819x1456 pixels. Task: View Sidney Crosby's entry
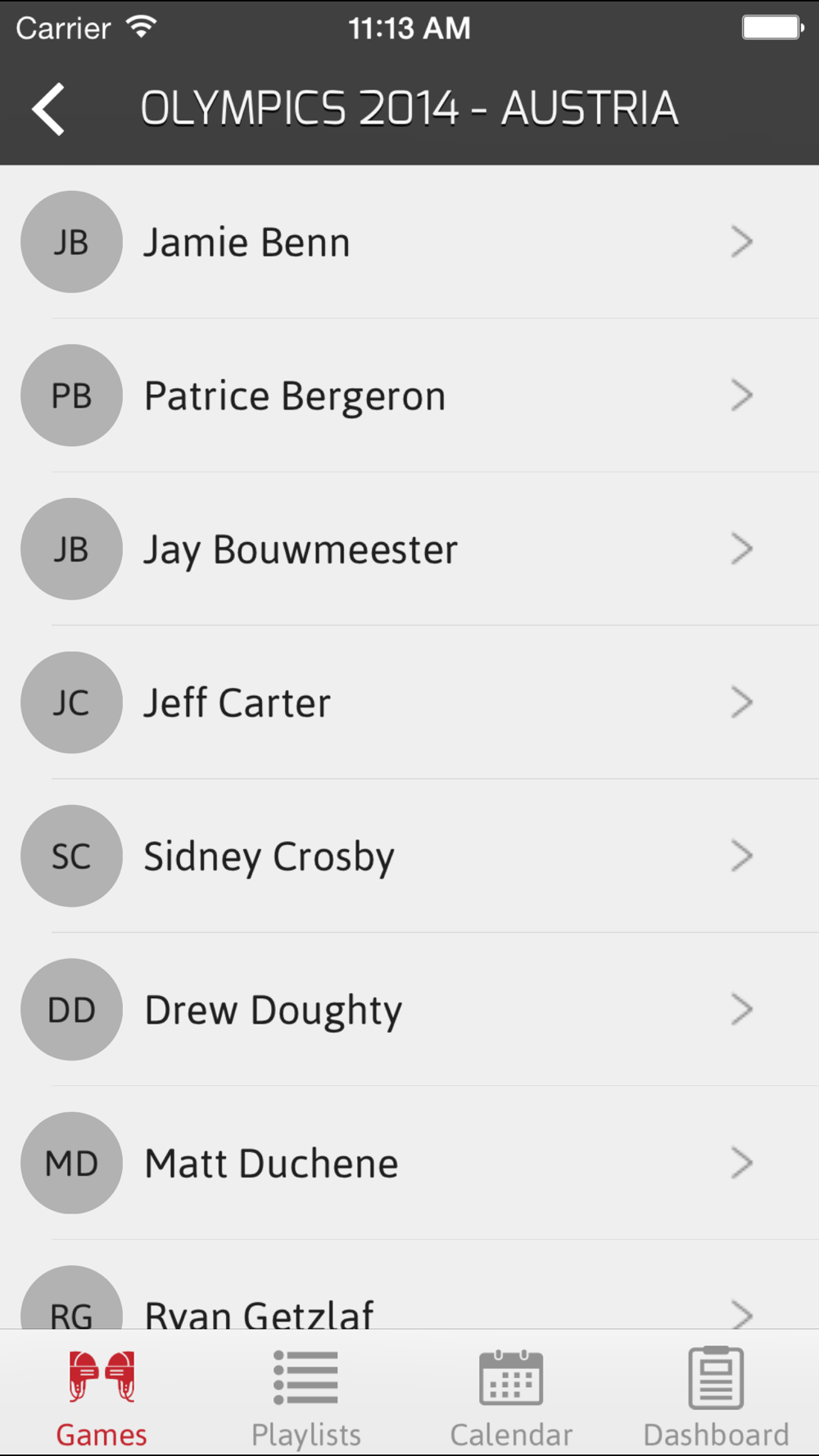(x=409, y=856)
